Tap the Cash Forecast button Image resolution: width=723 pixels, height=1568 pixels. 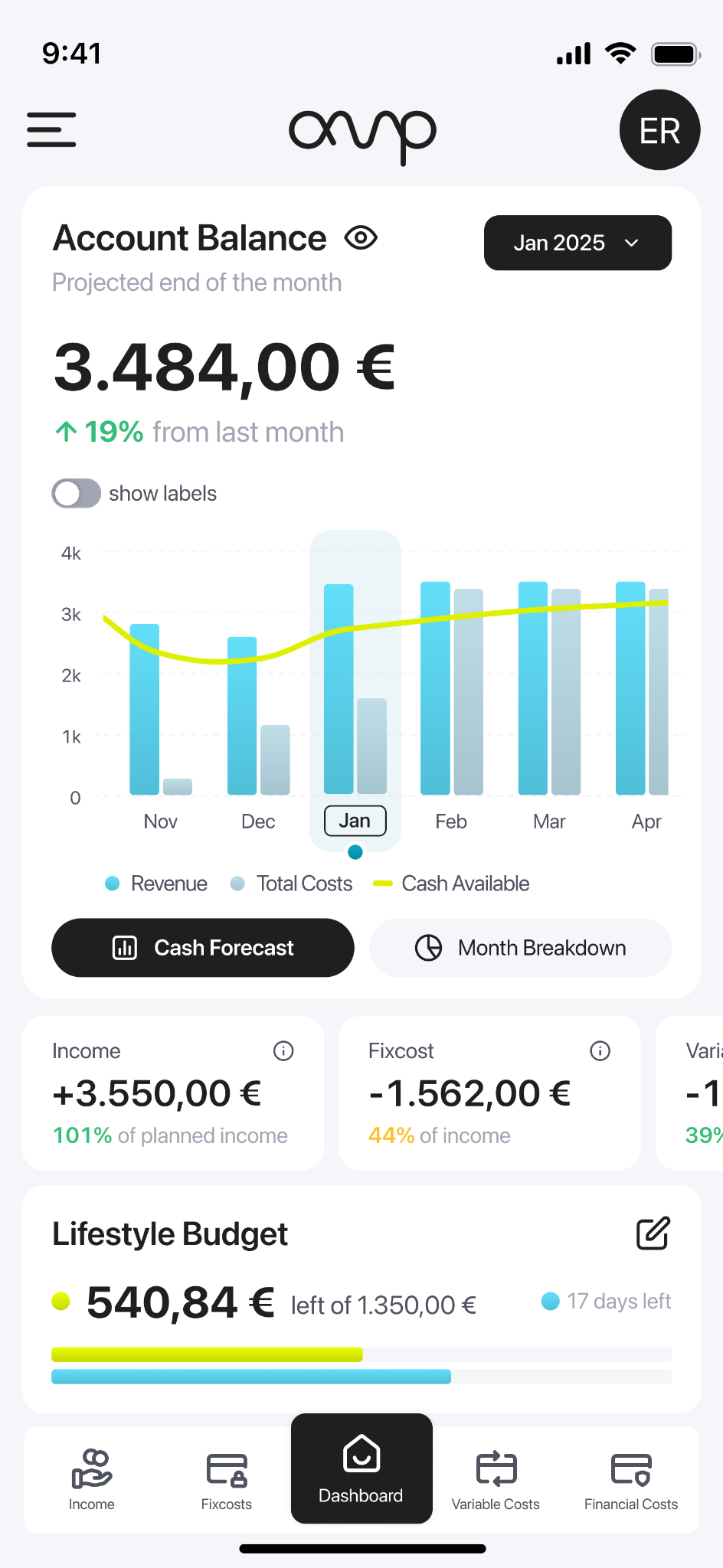(x=203, y=948)
